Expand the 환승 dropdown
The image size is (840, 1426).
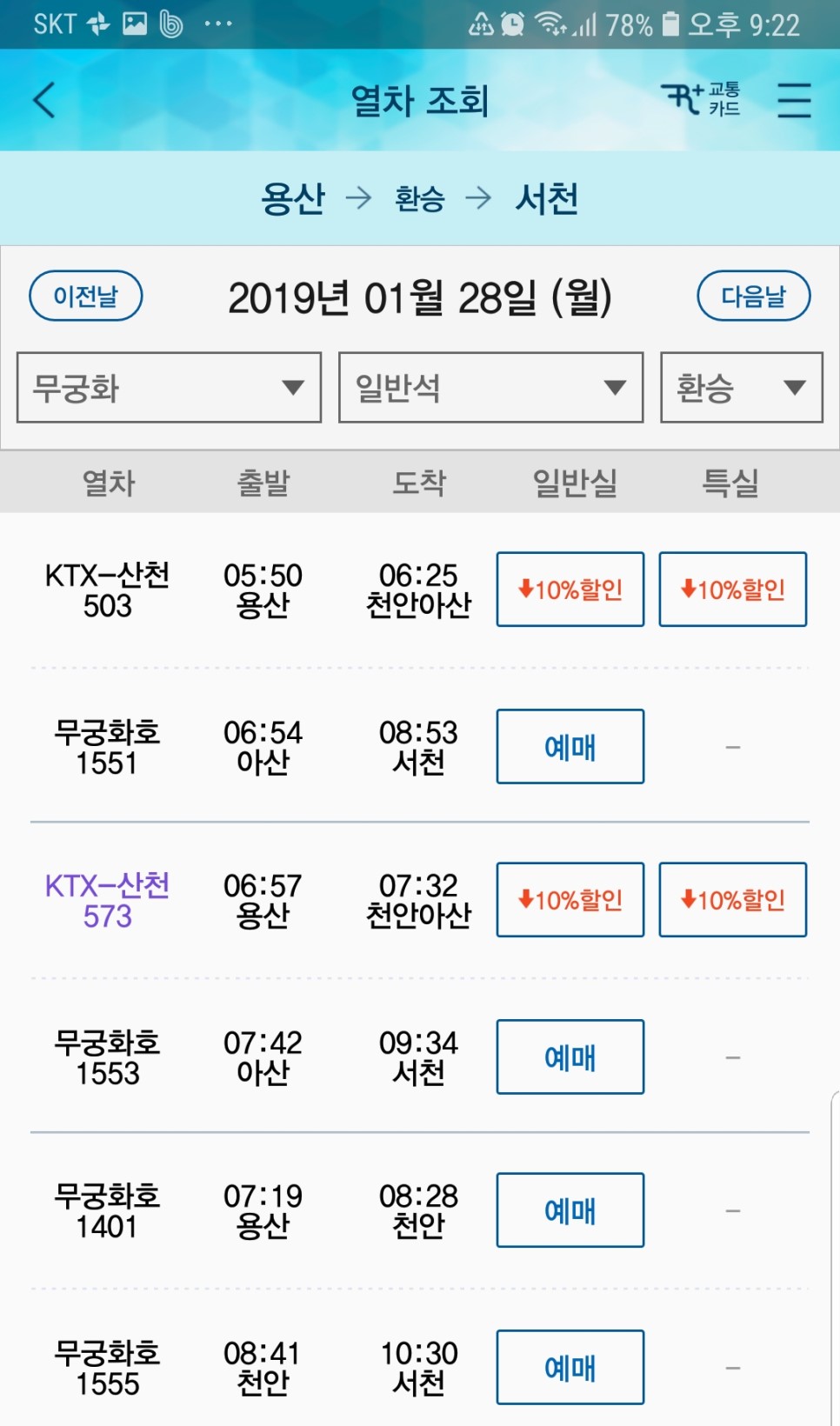(x=742, y=388)
